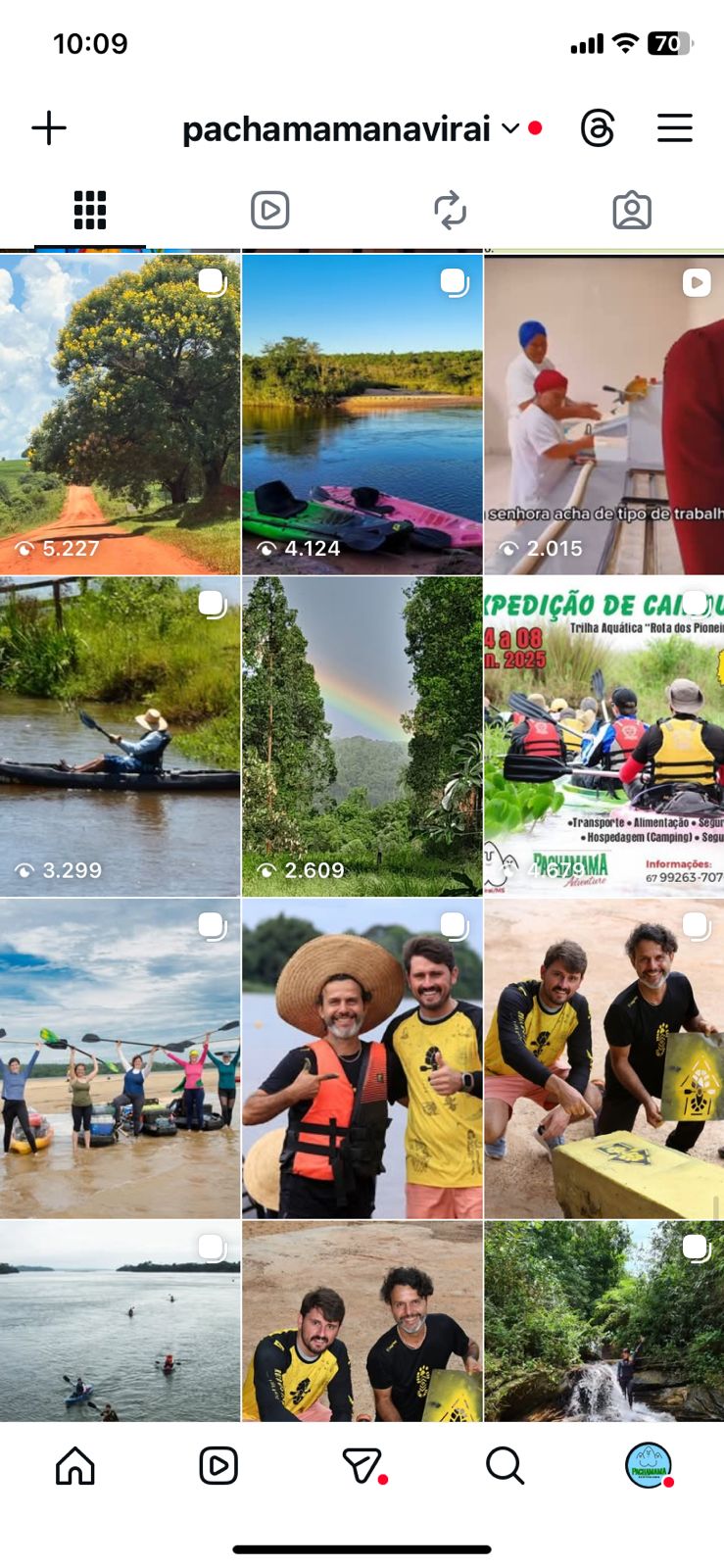Switch to the reposts tab
Screen dimensions: 724x1568
[x=450, y=210]
